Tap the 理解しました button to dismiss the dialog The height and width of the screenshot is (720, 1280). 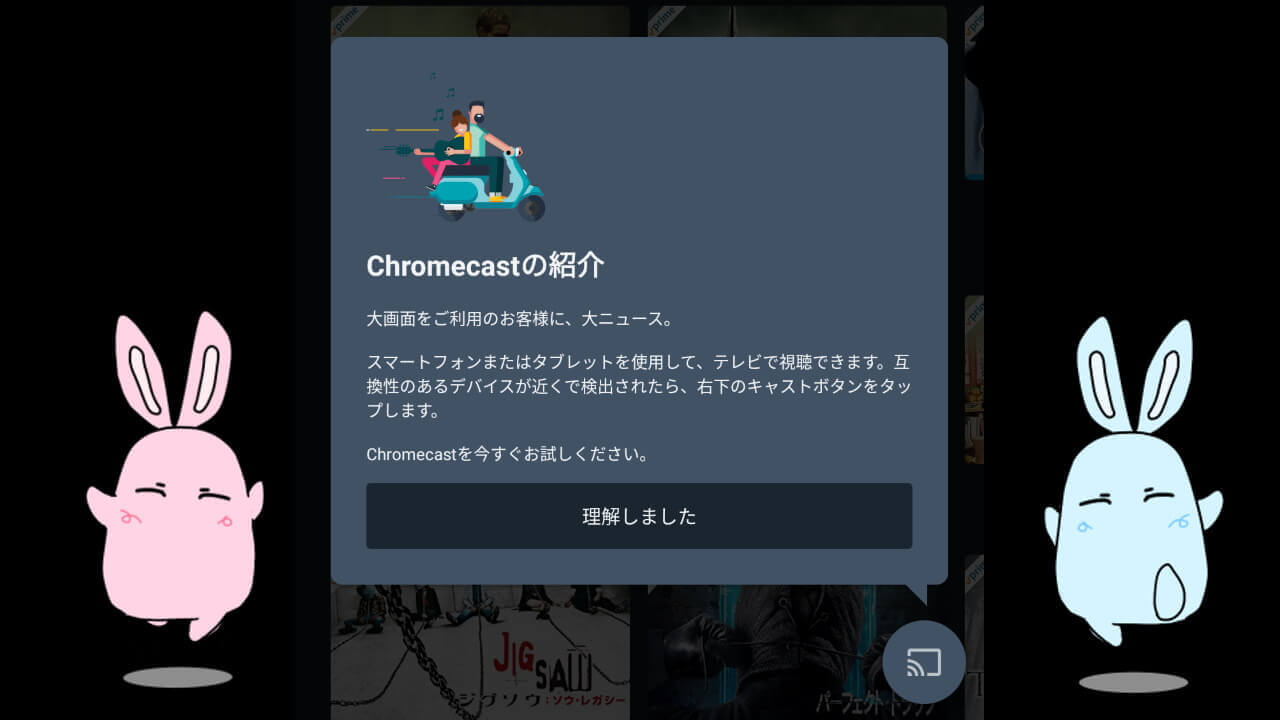point(639,516)
